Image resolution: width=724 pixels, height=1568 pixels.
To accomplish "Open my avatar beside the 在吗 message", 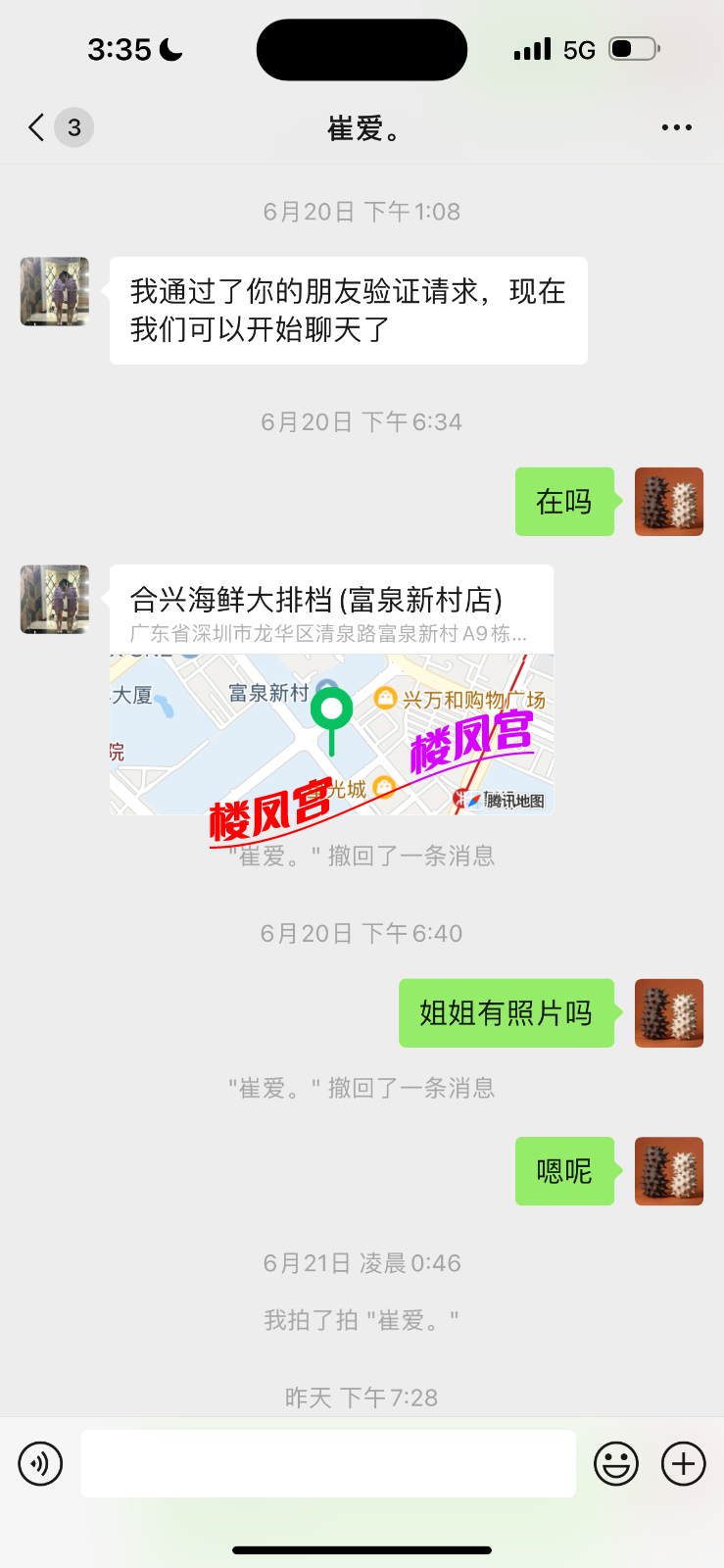I will tap(668, 502).
